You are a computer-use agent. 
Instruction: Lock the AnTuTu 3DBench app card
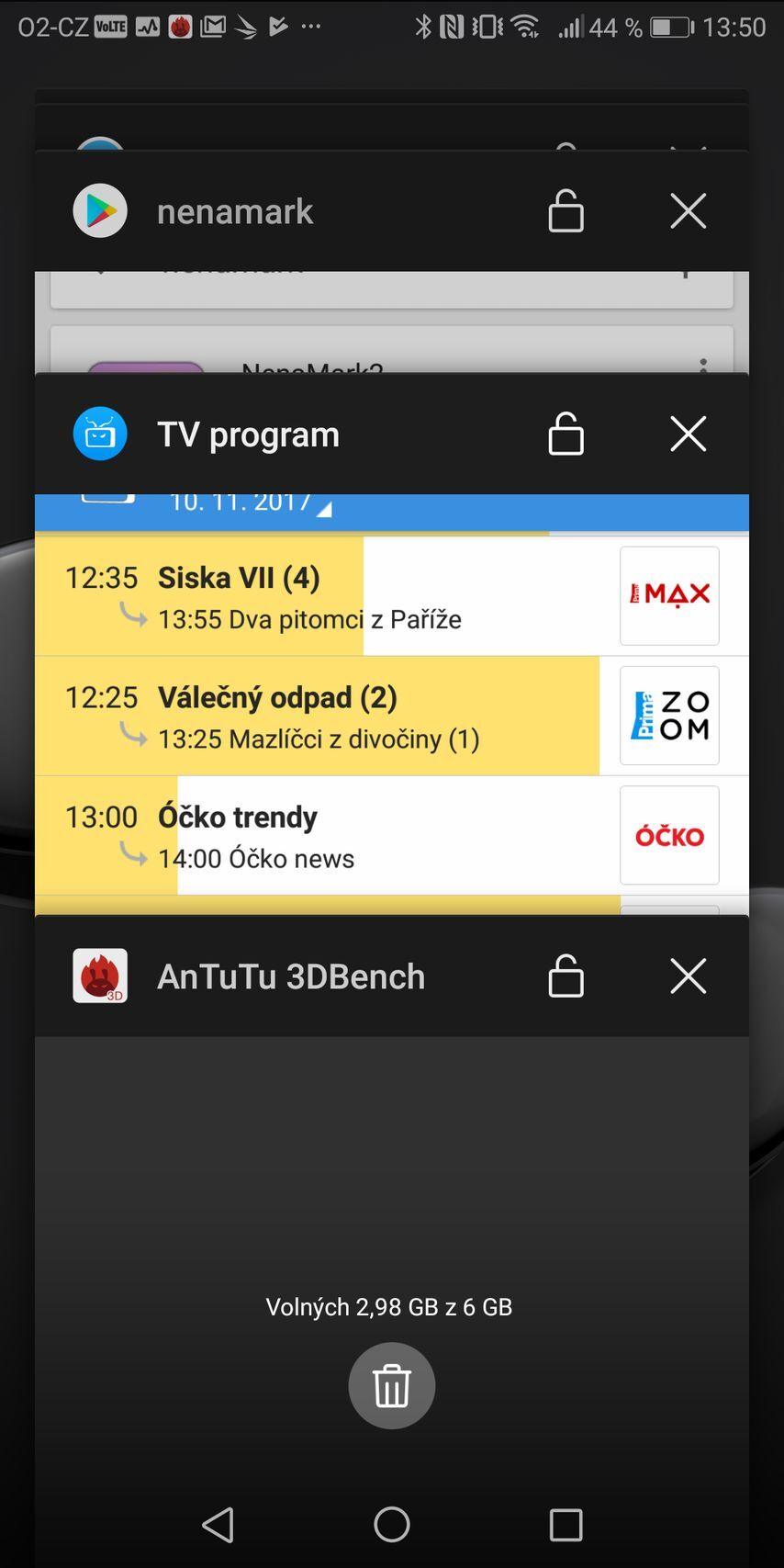point(566,976)
